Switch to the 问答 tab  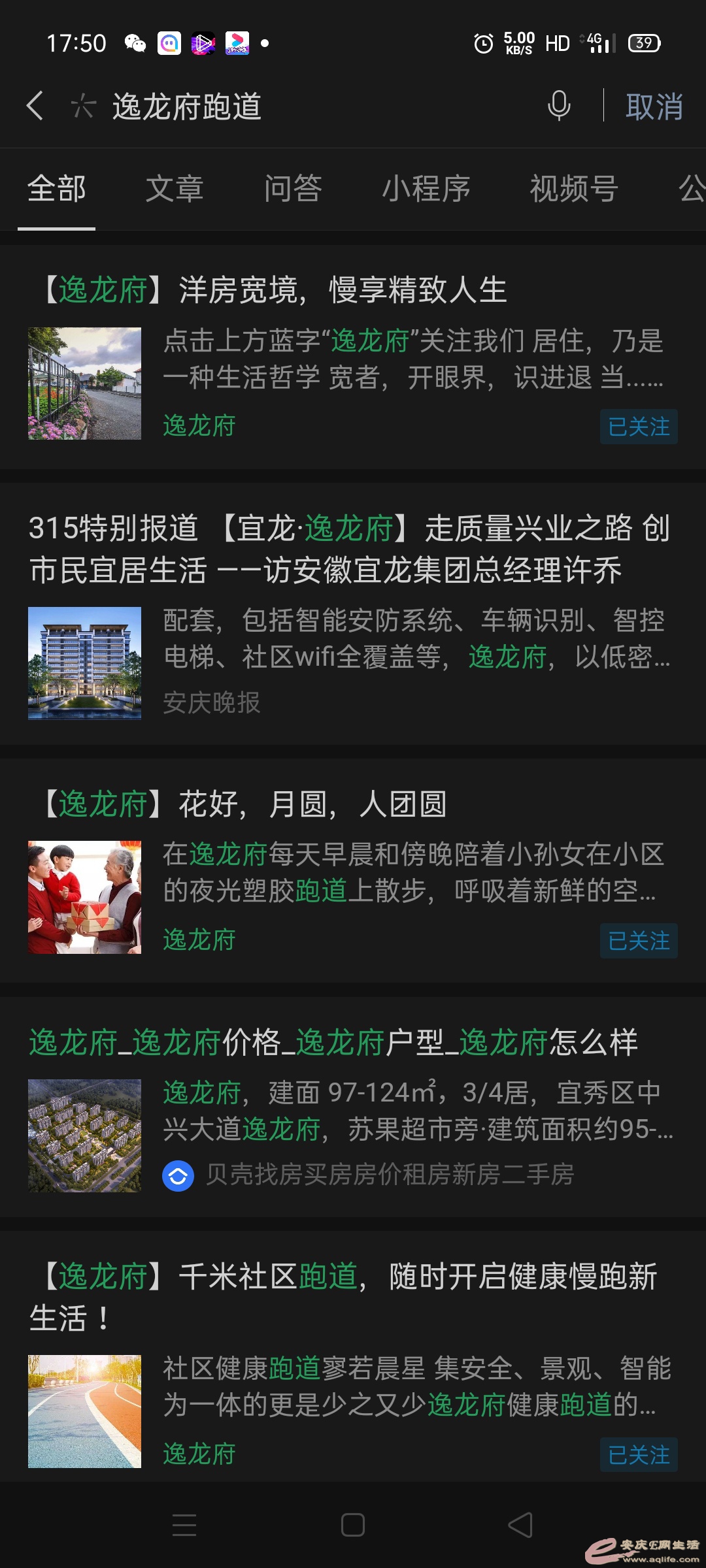coord(293,189)
